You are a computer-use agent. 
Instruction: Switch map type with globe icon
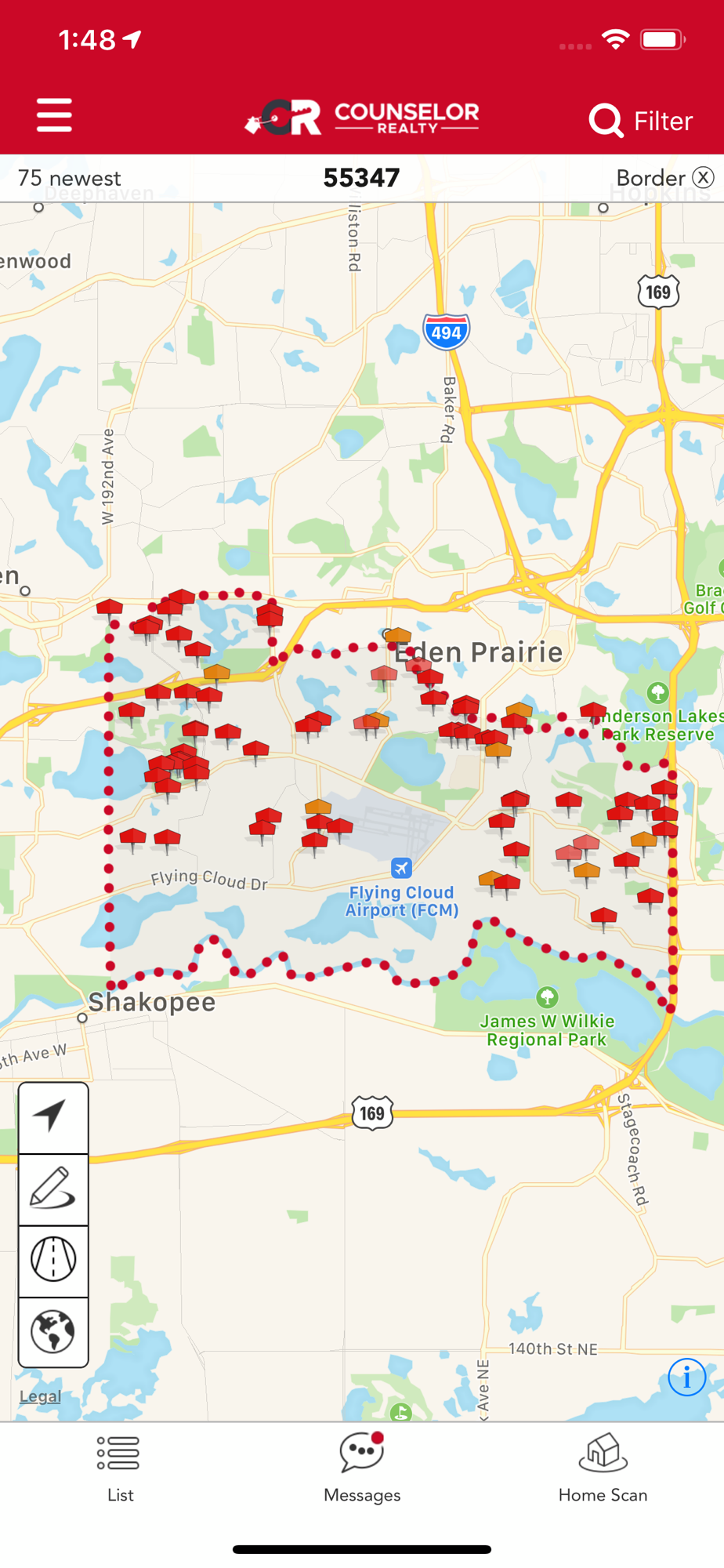pos(53,1331)
